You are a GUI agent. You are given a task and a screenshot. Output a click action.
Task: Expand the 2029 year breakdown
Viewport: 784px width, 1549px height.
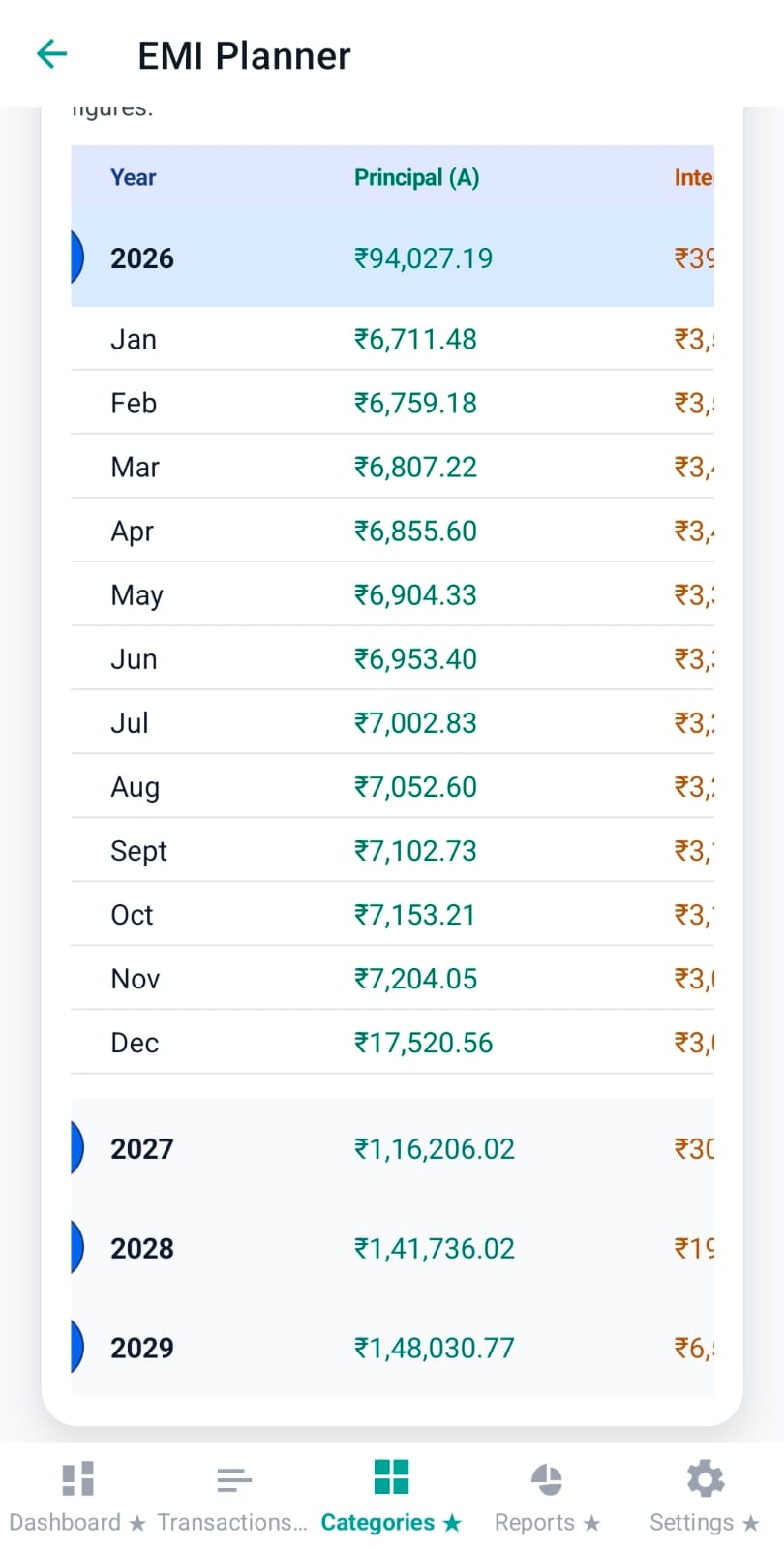(x=142, y=1347)
